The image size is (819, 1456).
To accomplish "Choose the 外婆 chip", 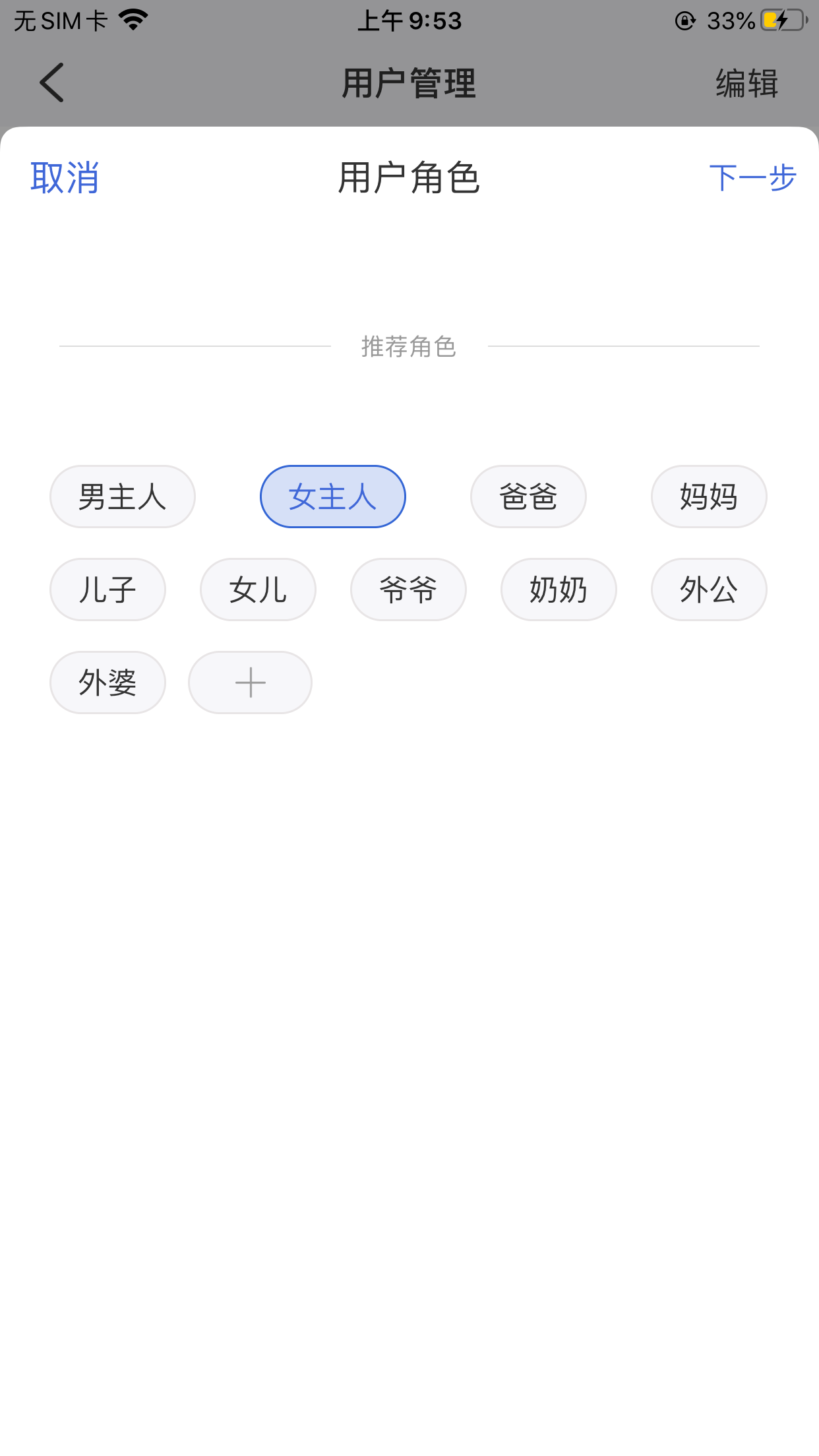I will [x=107, y=682].
